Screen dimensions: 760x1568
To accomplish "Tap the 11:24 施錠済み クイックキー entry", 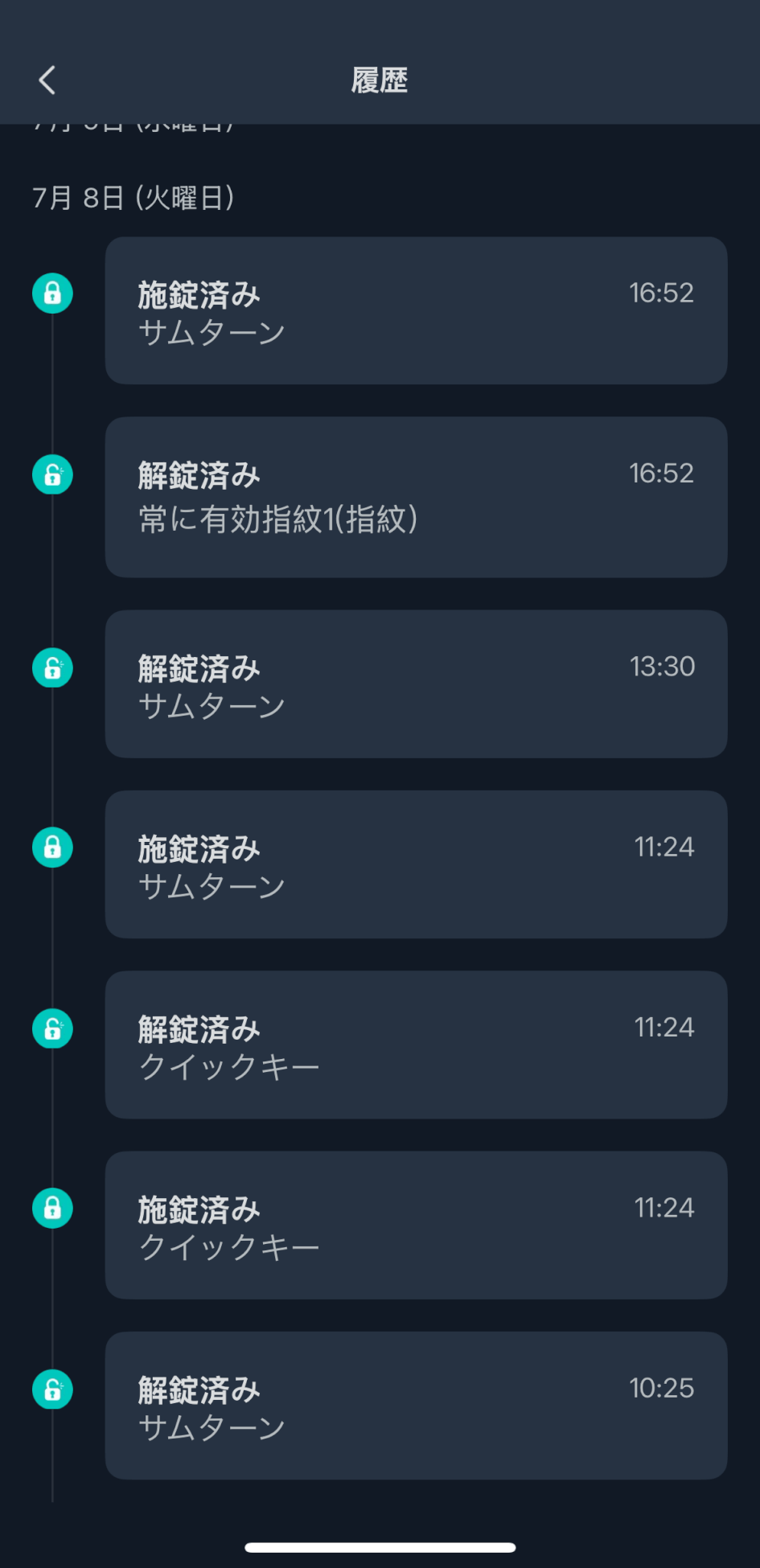I will [416, 1225].
